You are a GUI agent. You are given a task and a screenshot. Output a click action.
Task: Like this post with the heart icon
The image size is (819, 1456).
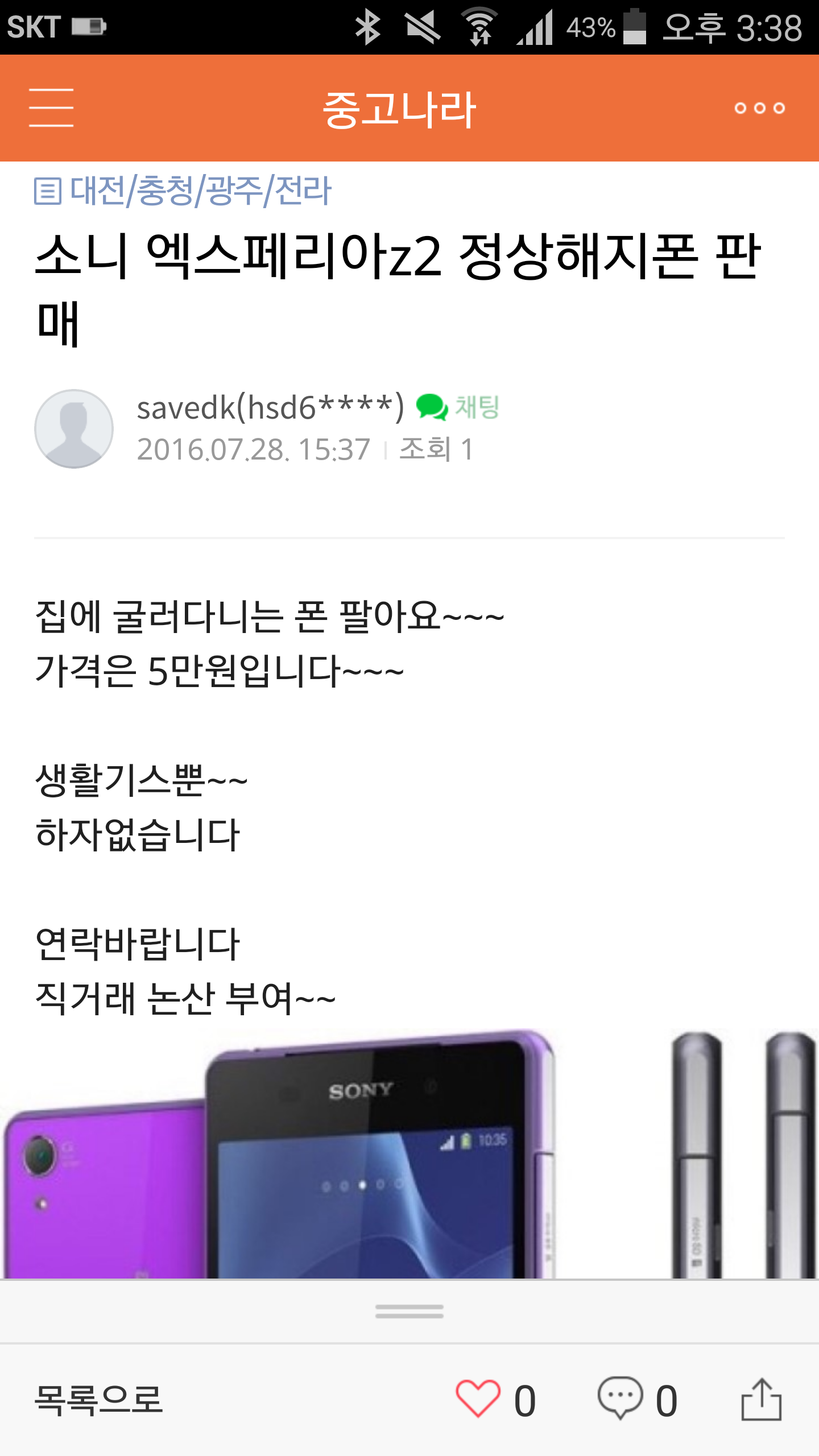(x=478, y=1399)
